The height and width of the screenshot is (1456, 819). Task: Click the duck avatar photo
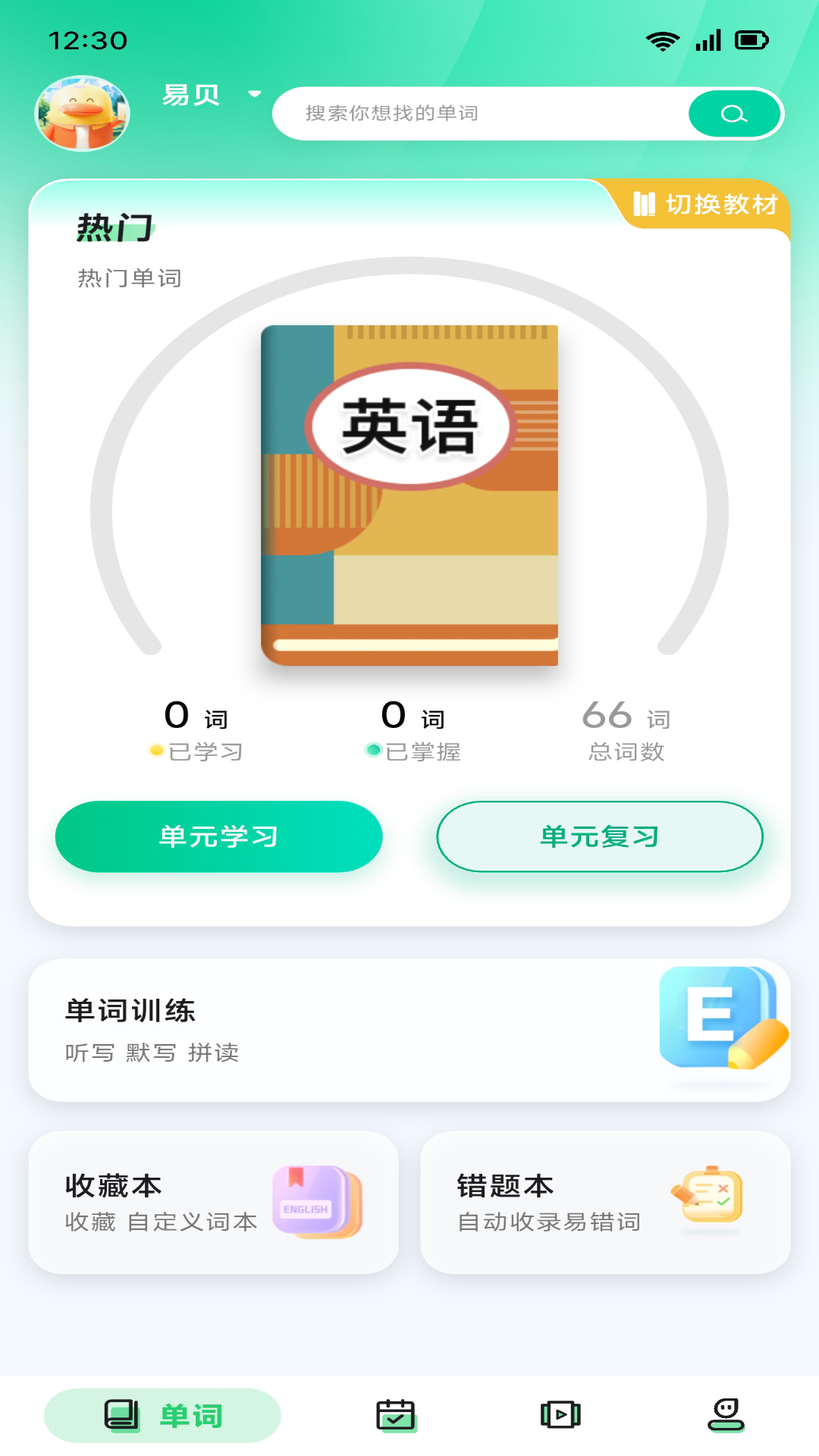click(83, 113)
